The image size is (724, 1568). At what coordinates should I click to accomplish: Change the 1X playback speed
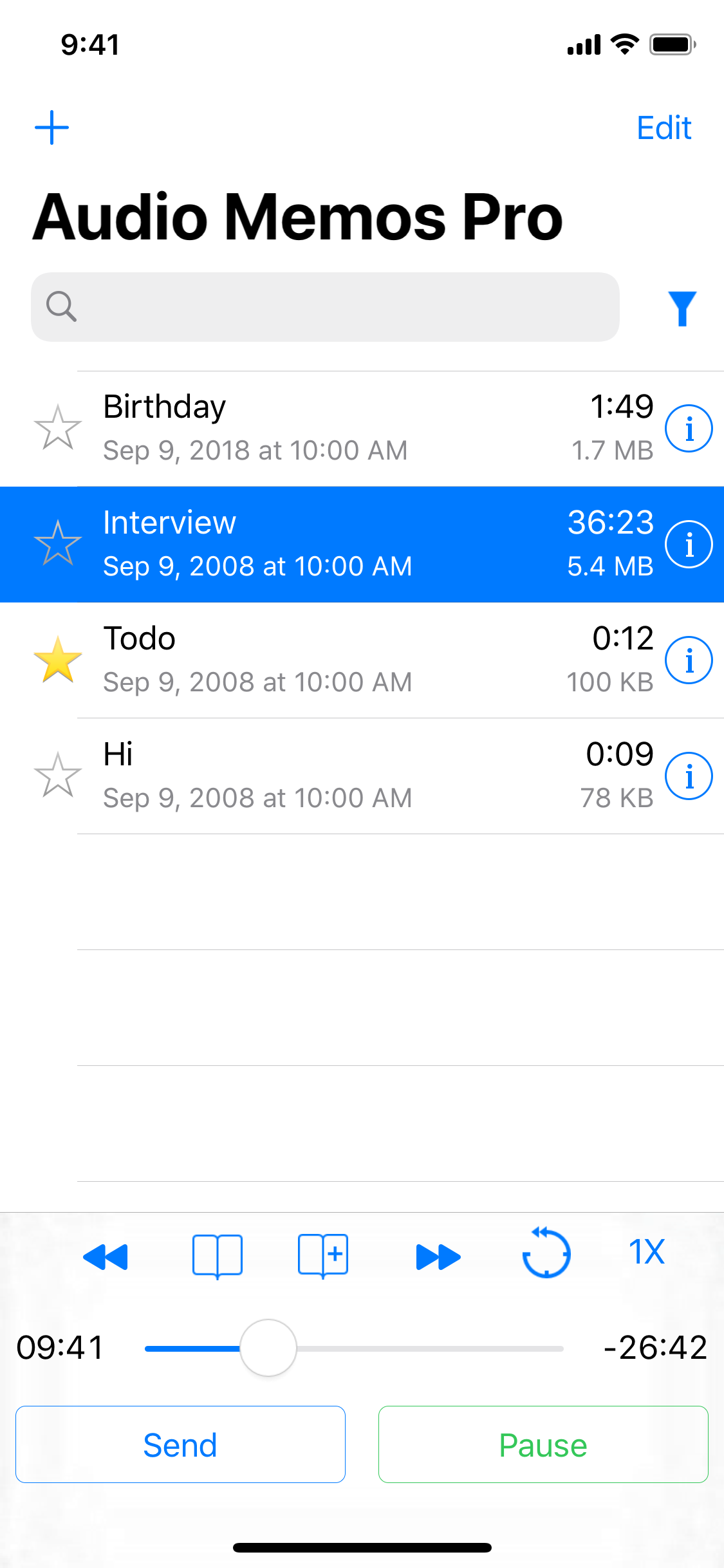pos(647,1253)
